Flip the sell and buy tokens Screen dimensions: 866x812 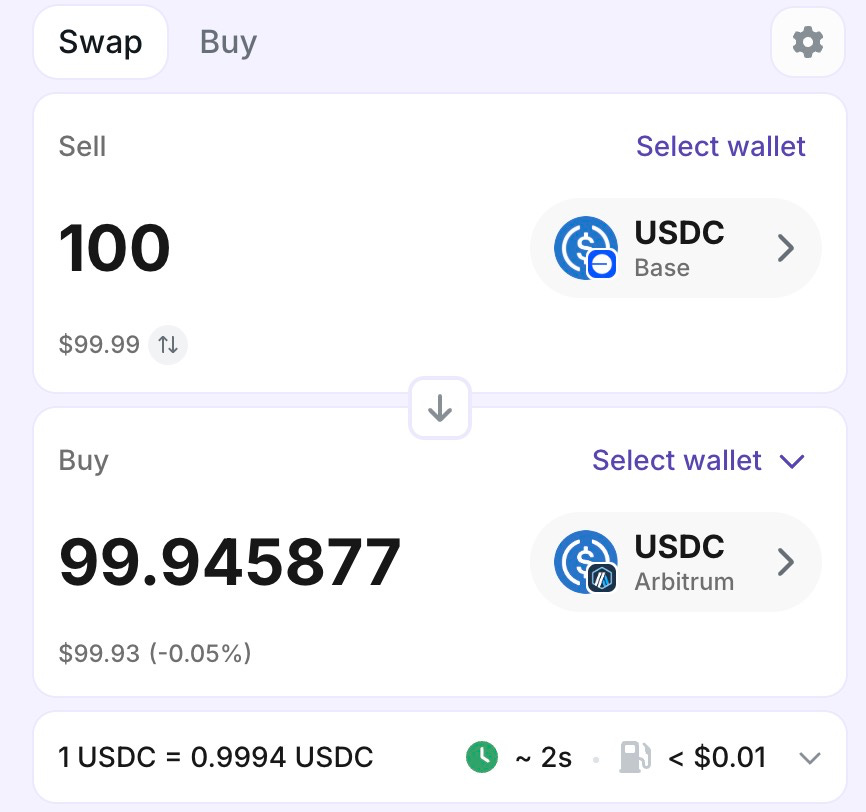[x=440, y=408]
